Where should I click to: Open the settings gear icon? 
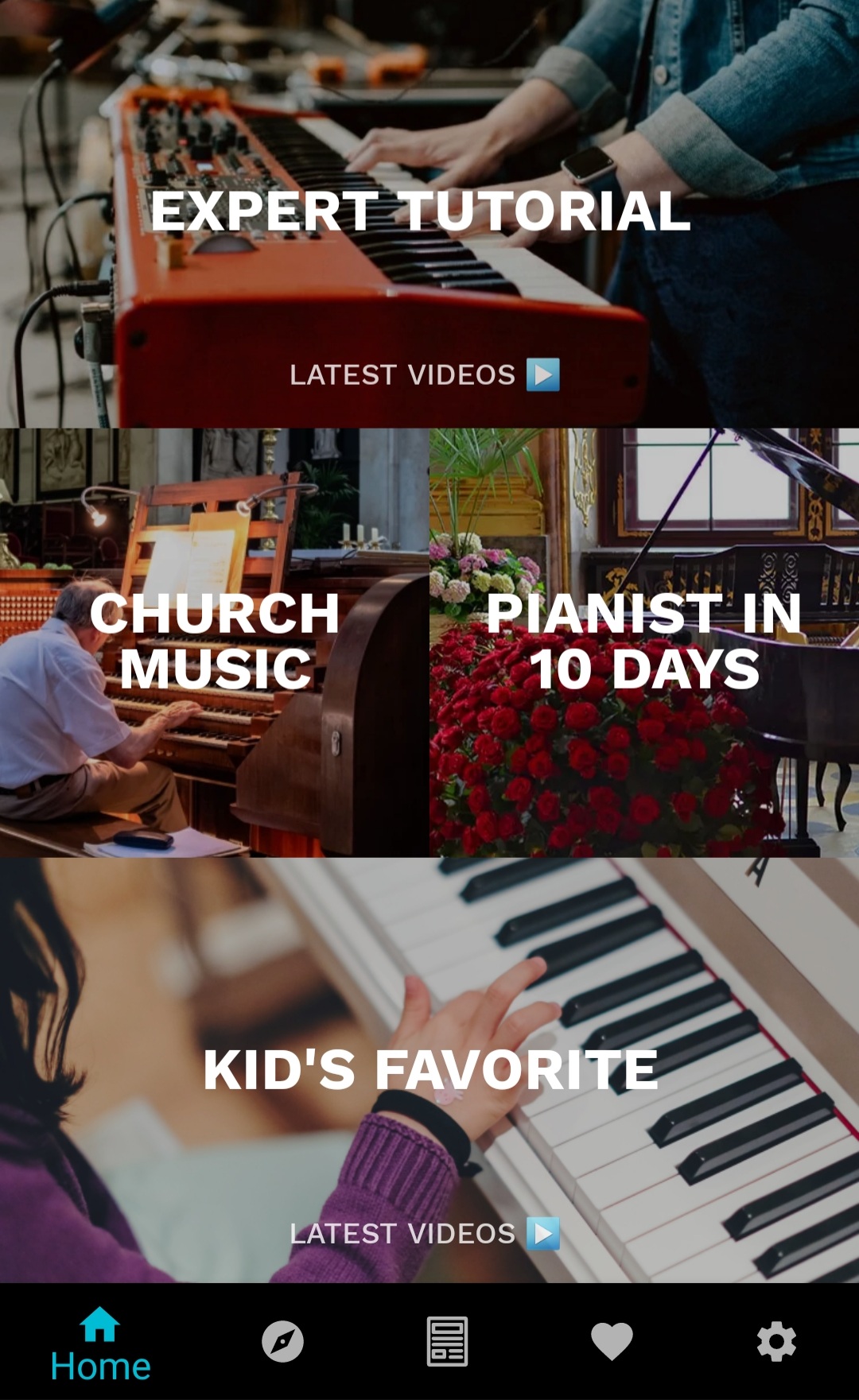775,1340
